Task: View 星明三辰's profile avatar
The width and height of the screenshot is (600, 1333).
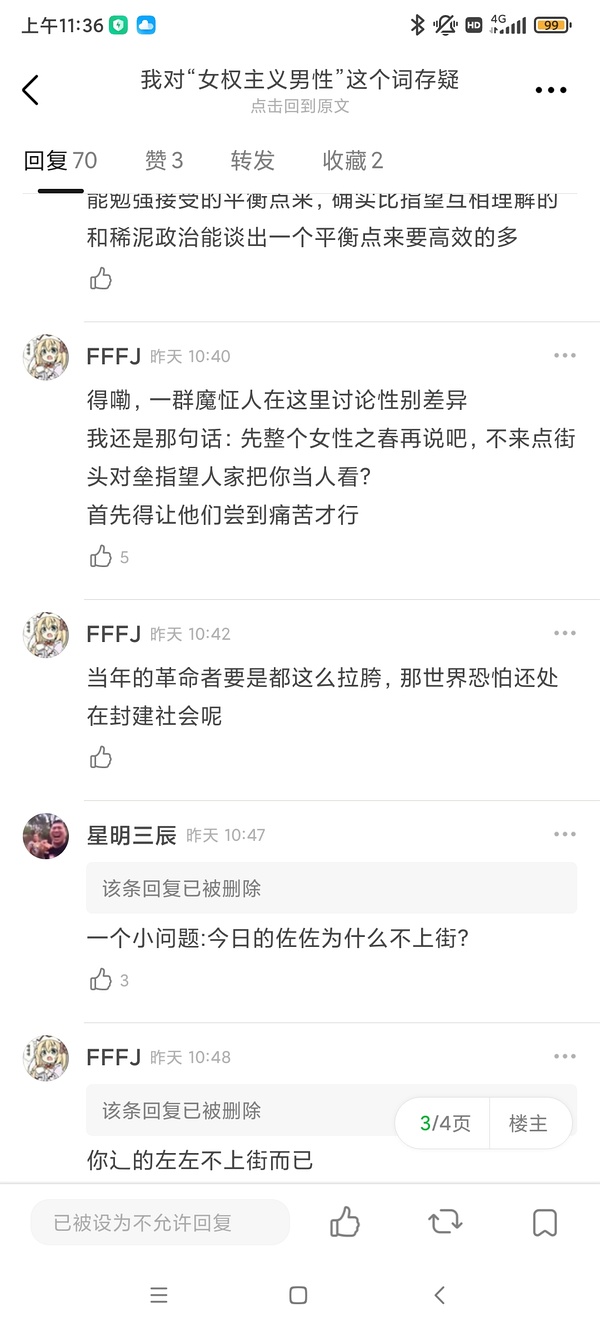Action: (x=46, y=836)
